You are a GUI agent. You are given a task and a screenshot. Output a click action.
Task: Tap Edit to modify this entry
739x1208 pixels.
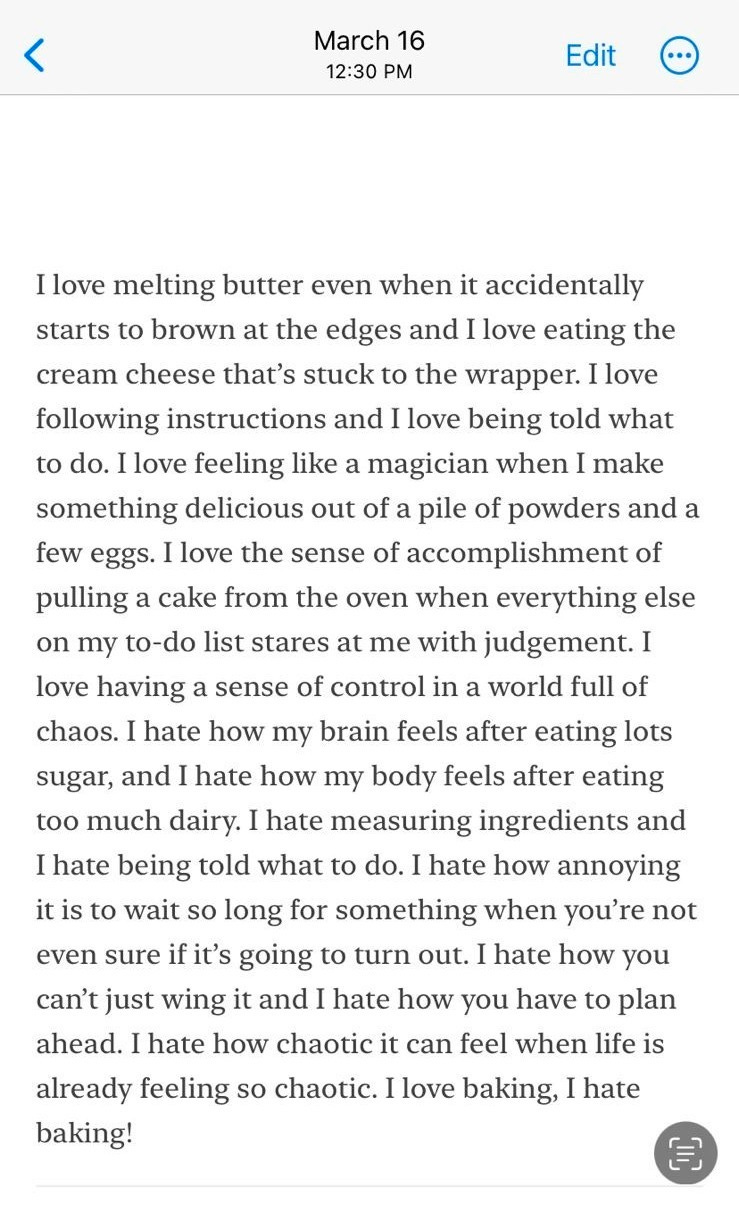(x=590, y=55)
